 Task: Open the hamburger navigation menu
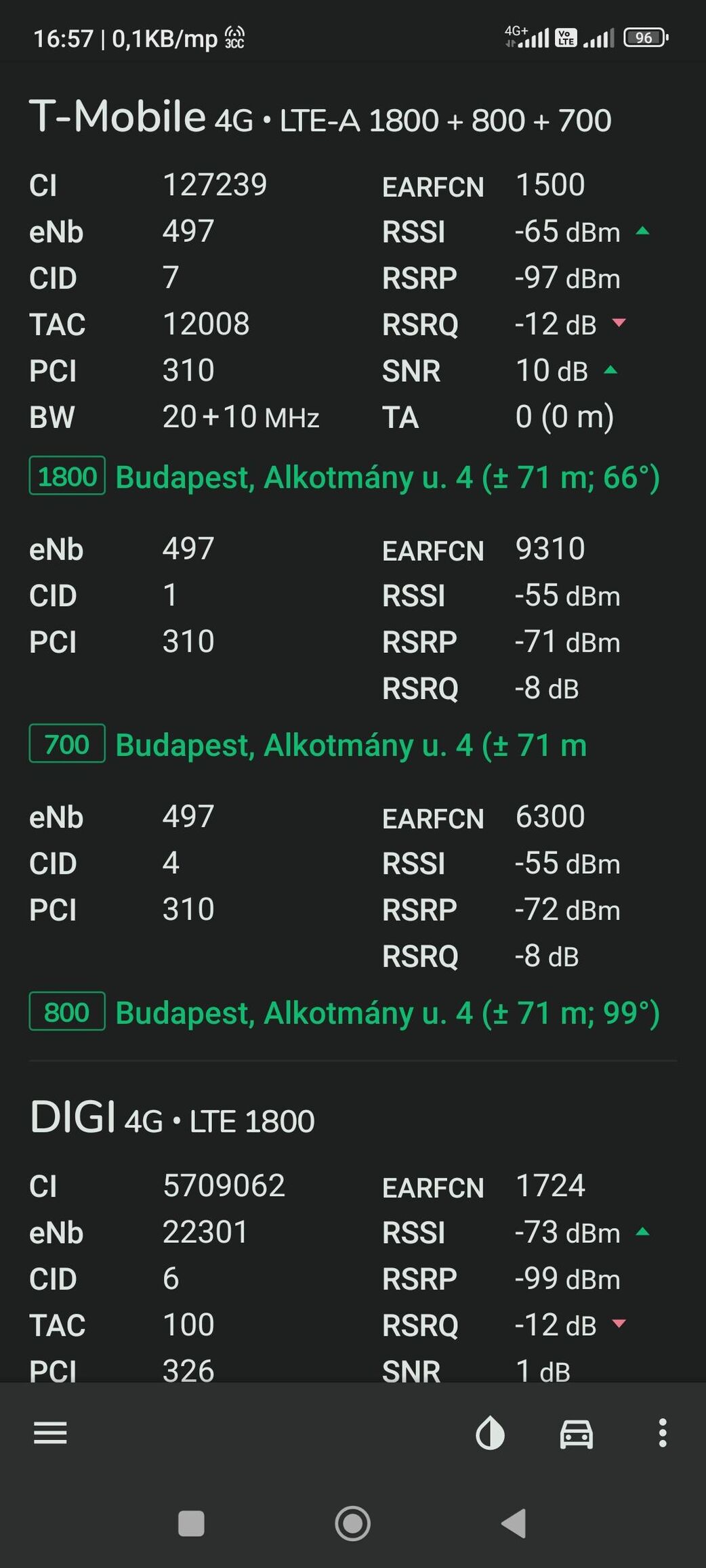click(50, 1433)
